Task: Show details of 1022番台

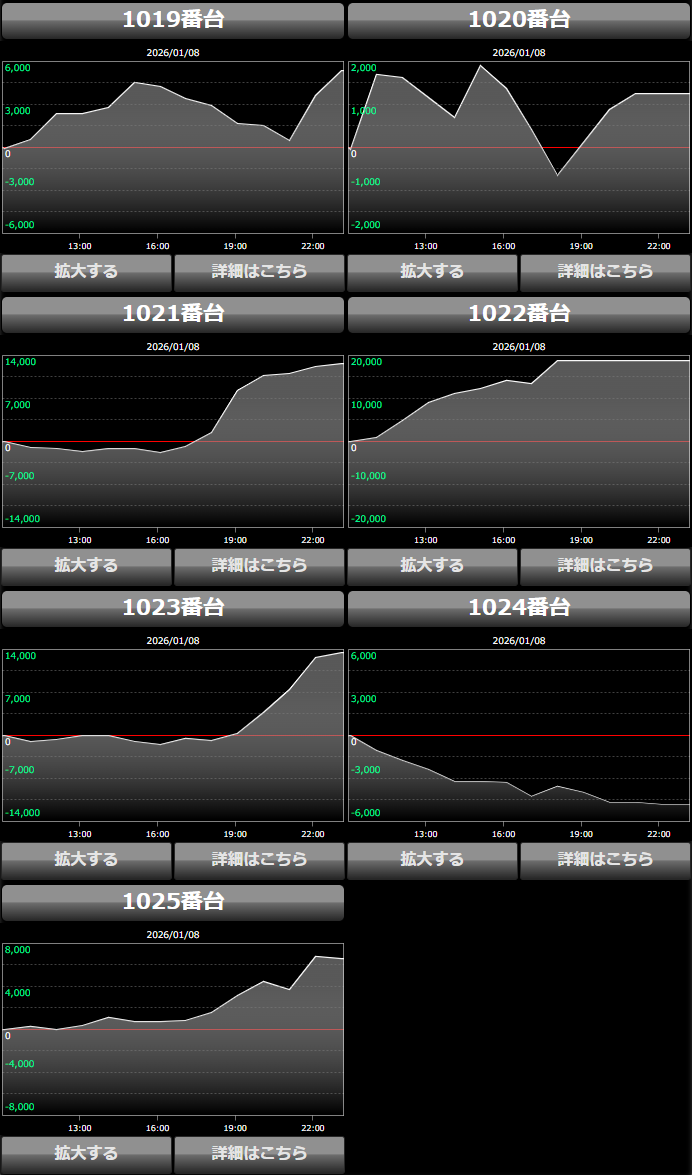Action: (x=605, y=565)
